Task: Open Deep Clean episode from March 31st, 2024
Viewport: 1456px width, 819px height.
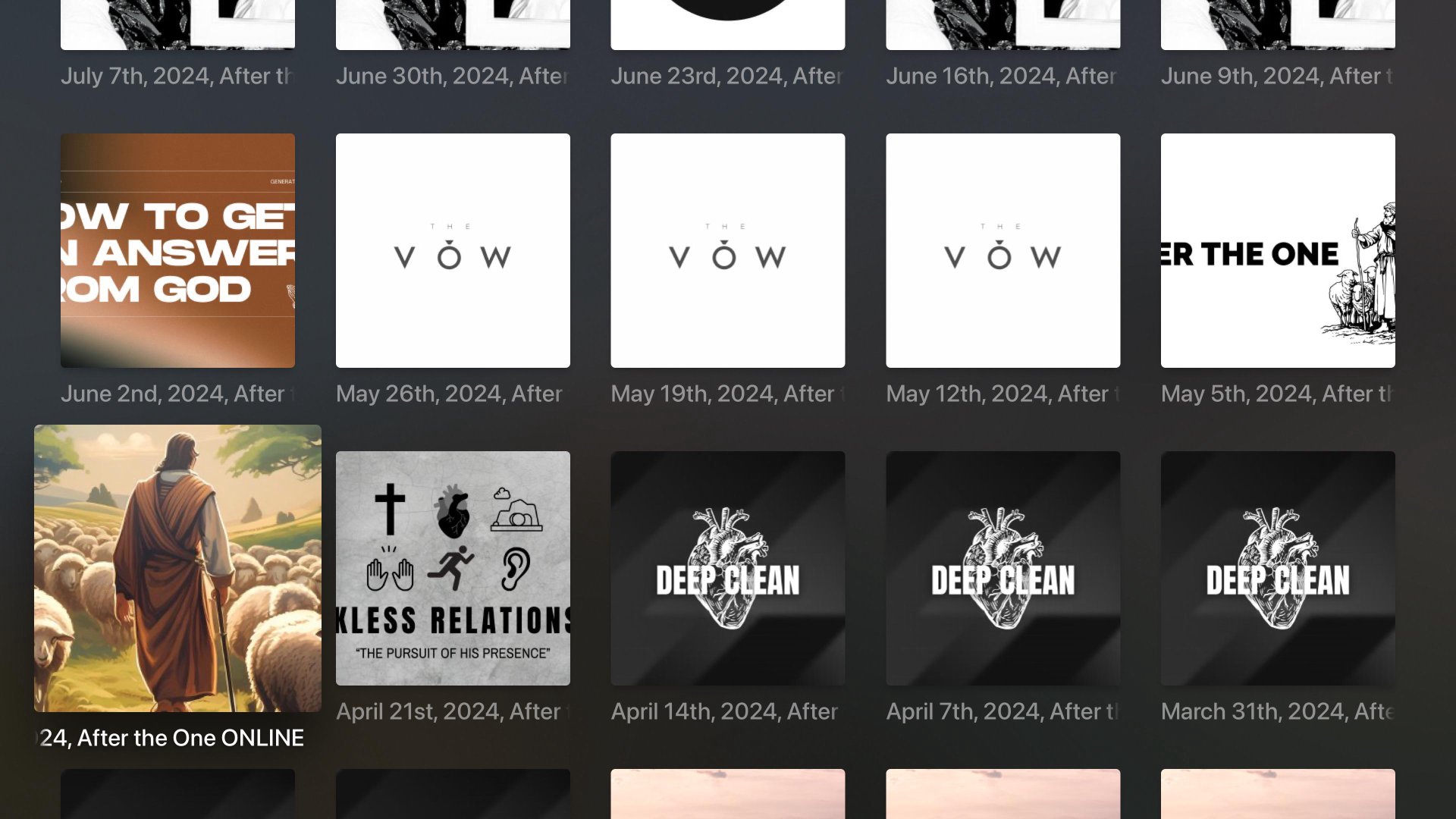Action: coord(1278,567)
